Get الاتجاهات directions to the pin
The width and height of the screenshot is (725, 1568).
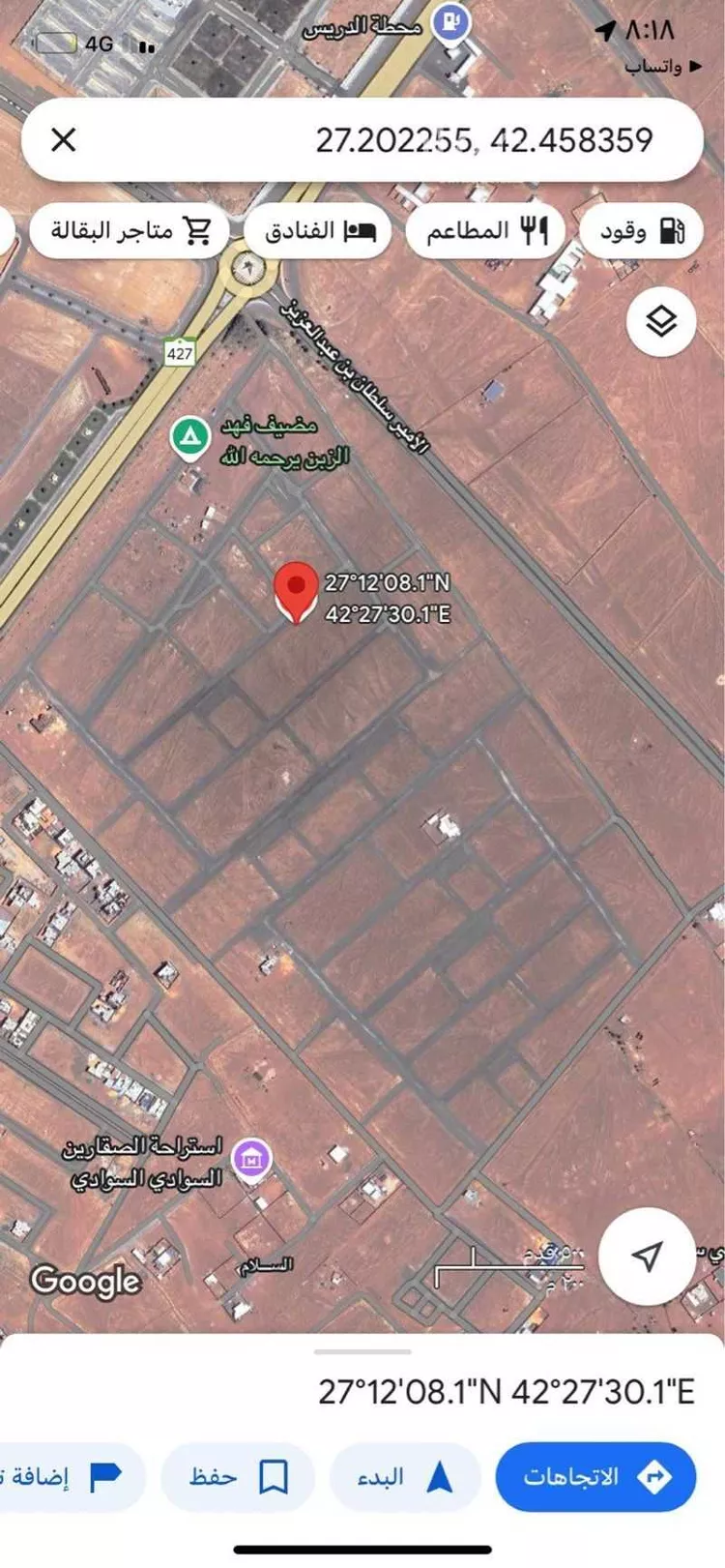coord(595,1477)
